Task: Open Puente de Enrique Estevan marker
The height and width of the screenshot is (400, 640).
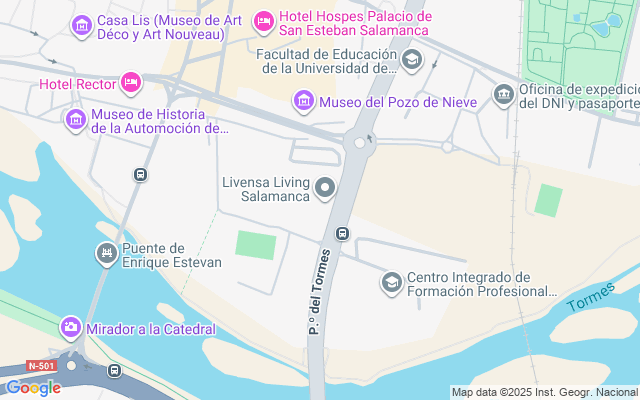Action: coord(107,255)
